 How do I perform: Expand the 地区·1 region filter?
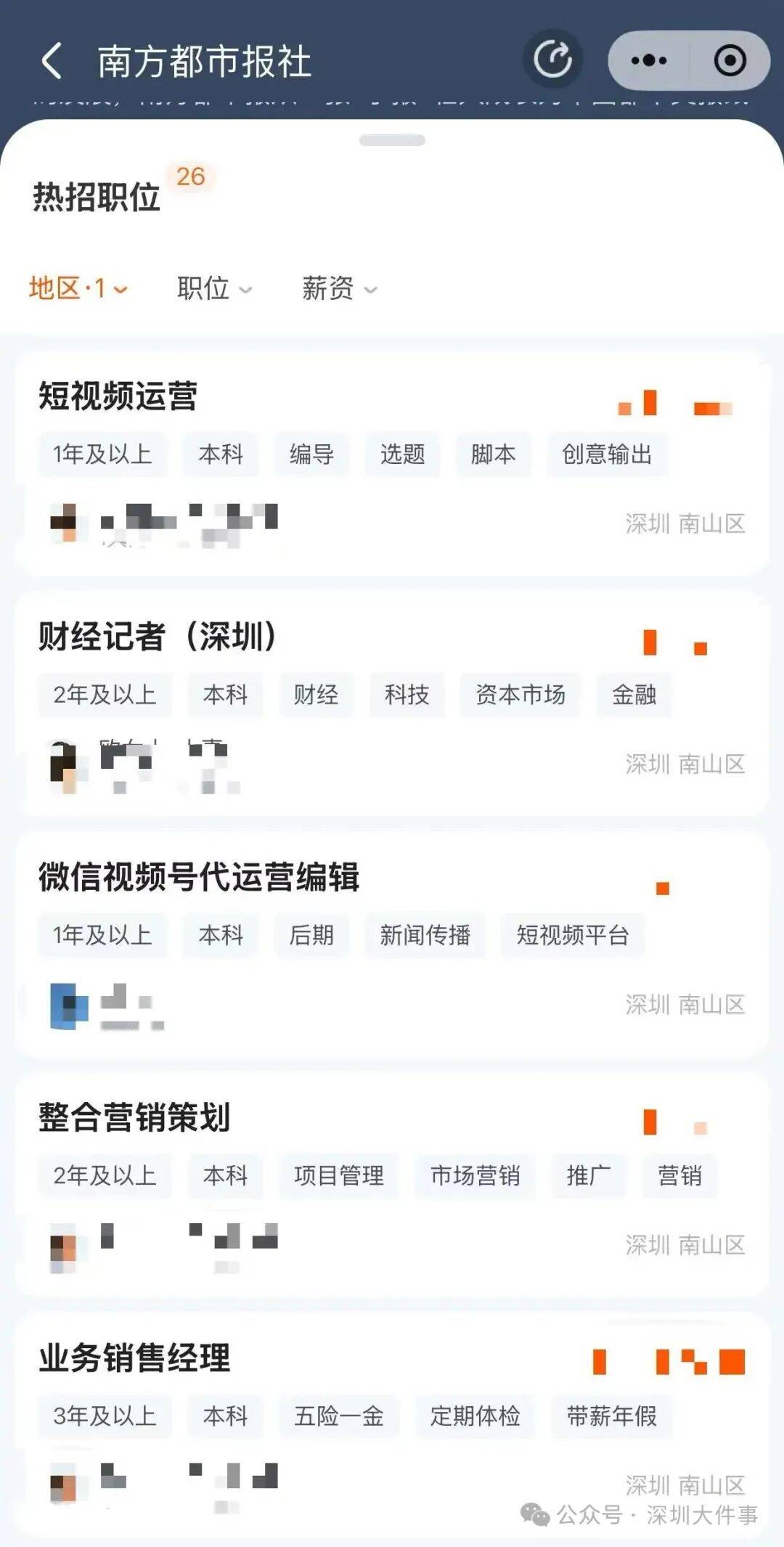tap(76, 289)
